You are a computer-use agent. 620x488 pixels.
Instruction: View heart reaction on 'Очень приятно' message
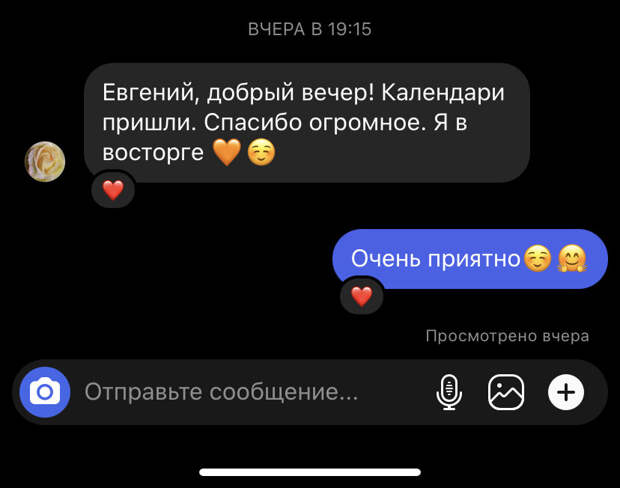click(x=361, y=296)
